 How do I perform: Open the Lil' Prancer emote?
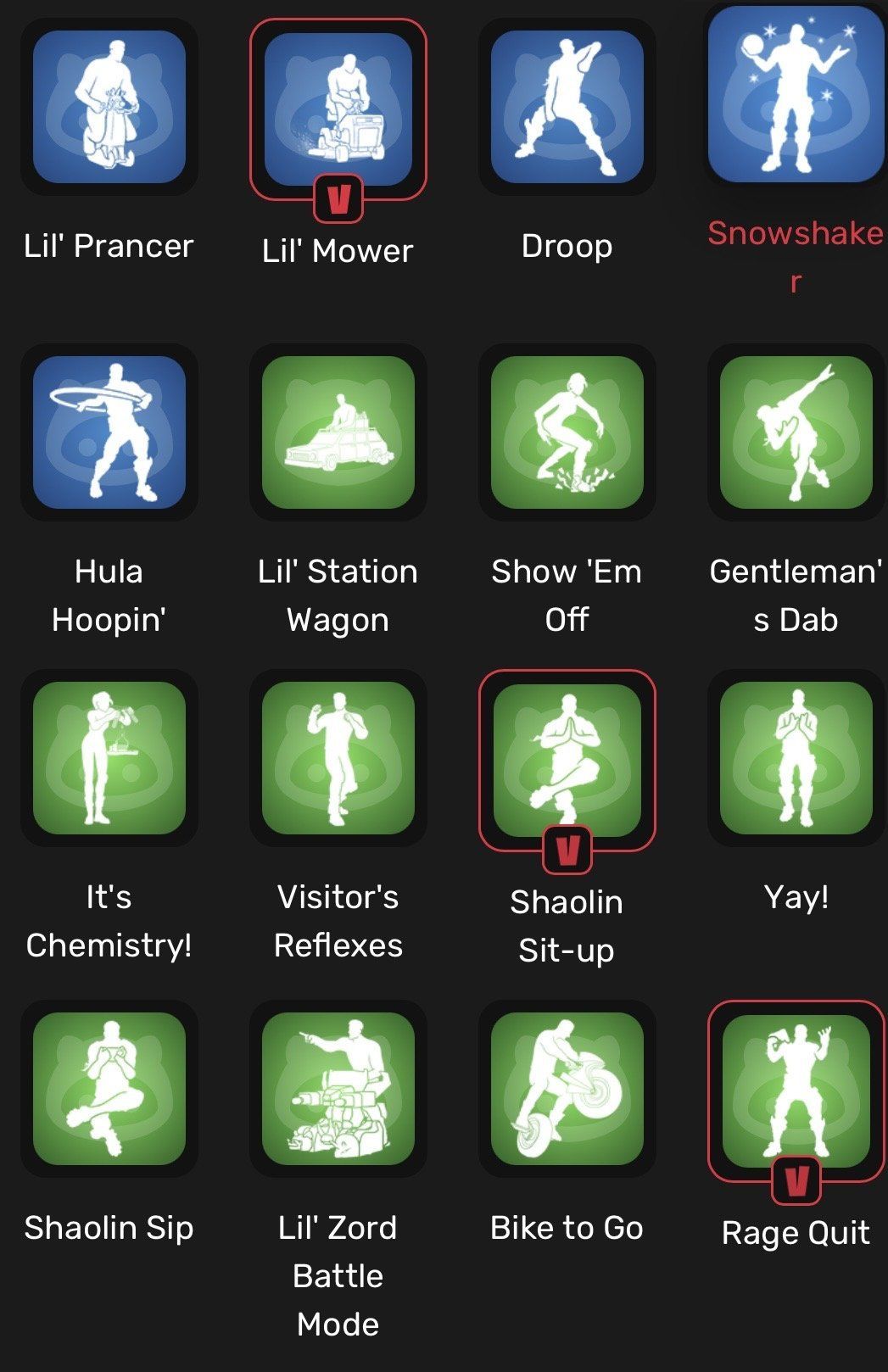pyautogui.click(x=109, y=107)
